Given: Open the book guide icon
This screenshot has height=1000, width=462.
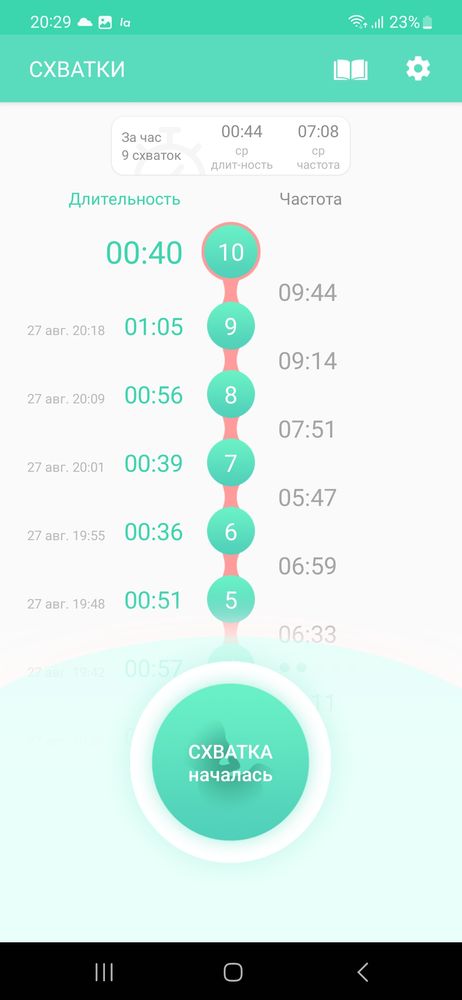Looking at the screenshot, I should click(x=350, y=69).
